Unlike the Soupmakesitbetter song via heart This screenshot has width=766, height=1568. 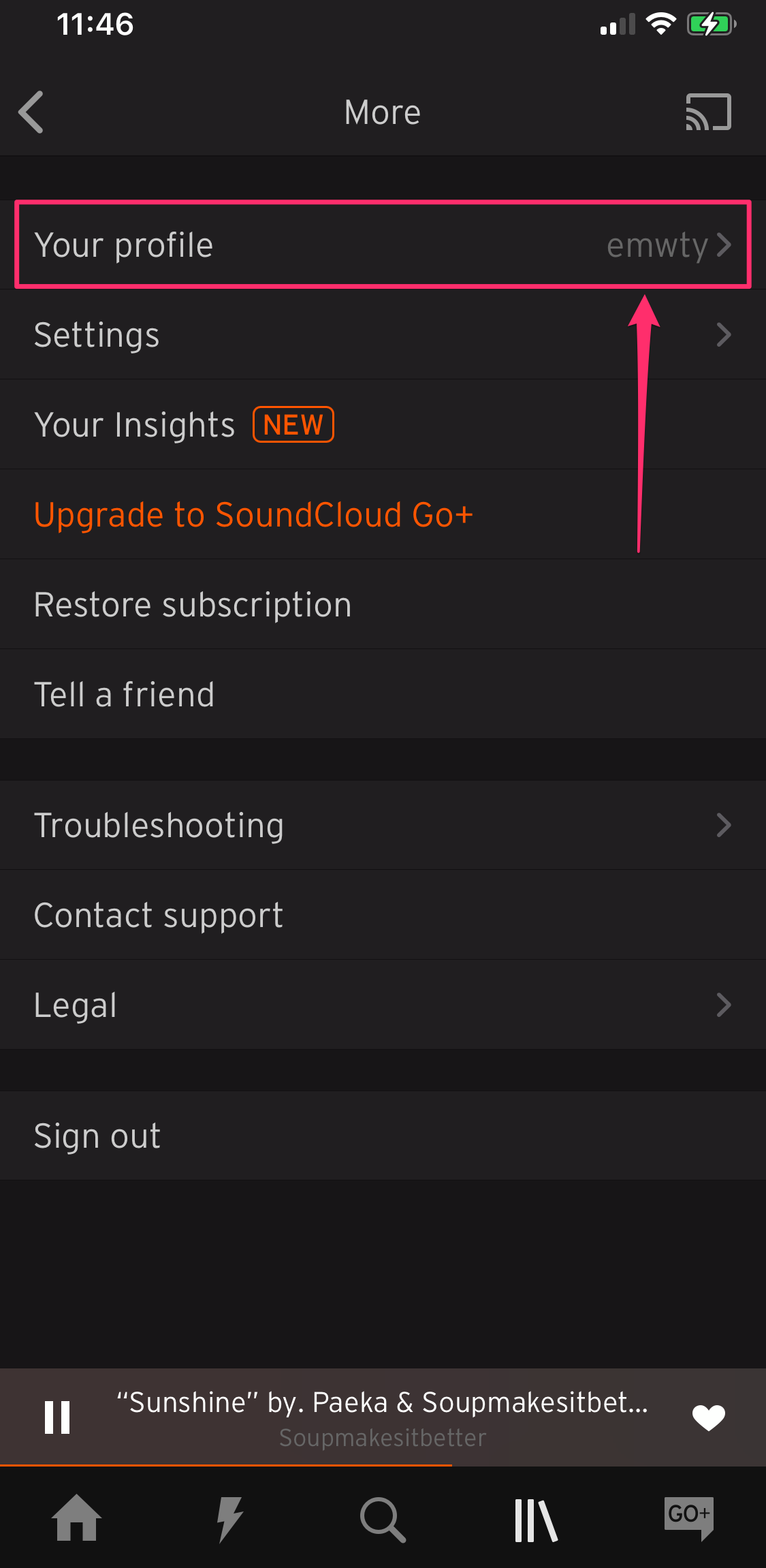(708, 1417)
